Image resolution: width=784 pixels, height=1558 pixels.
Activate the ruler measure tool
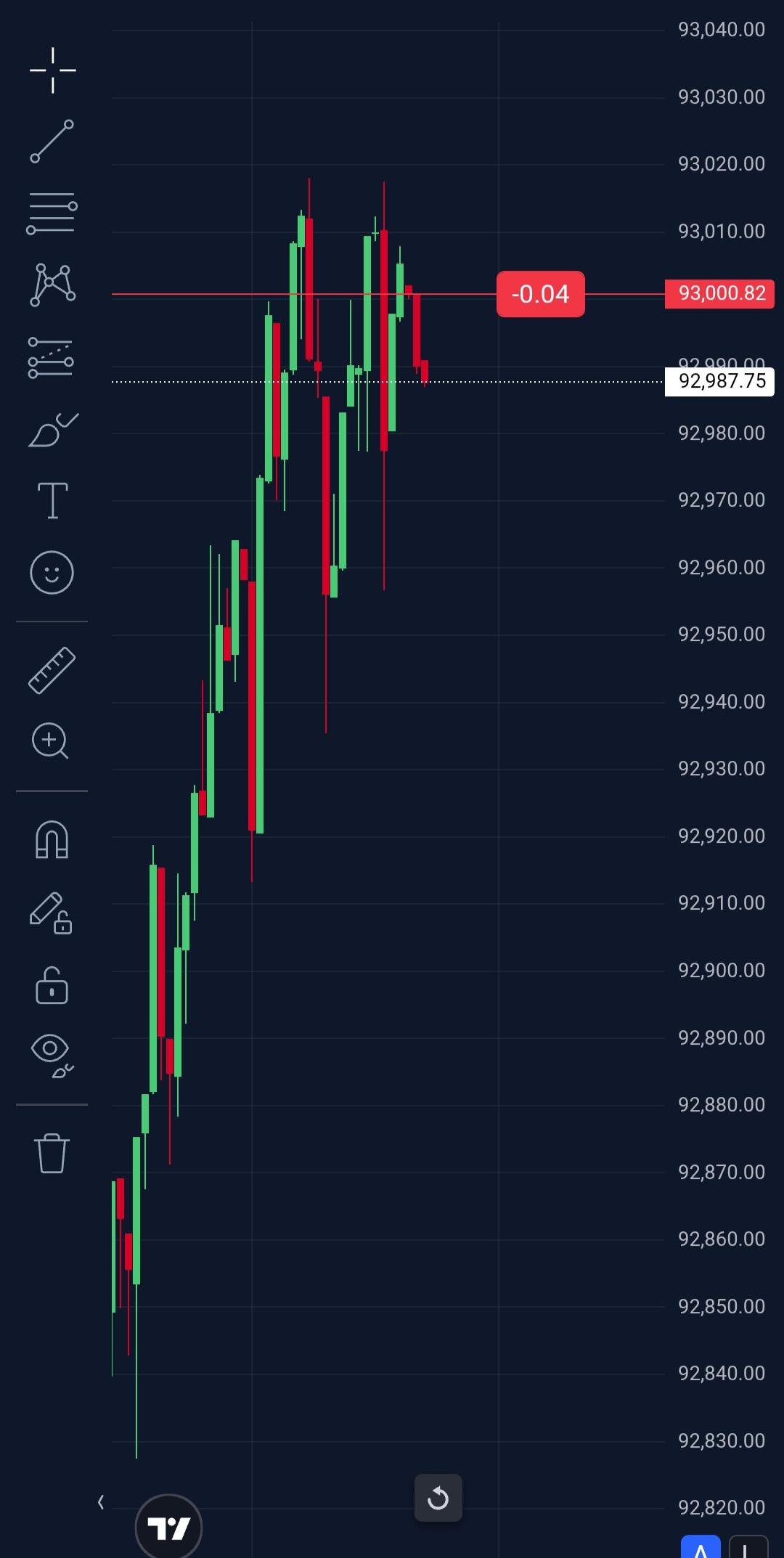pyautogui.click(x=52, y=670)
